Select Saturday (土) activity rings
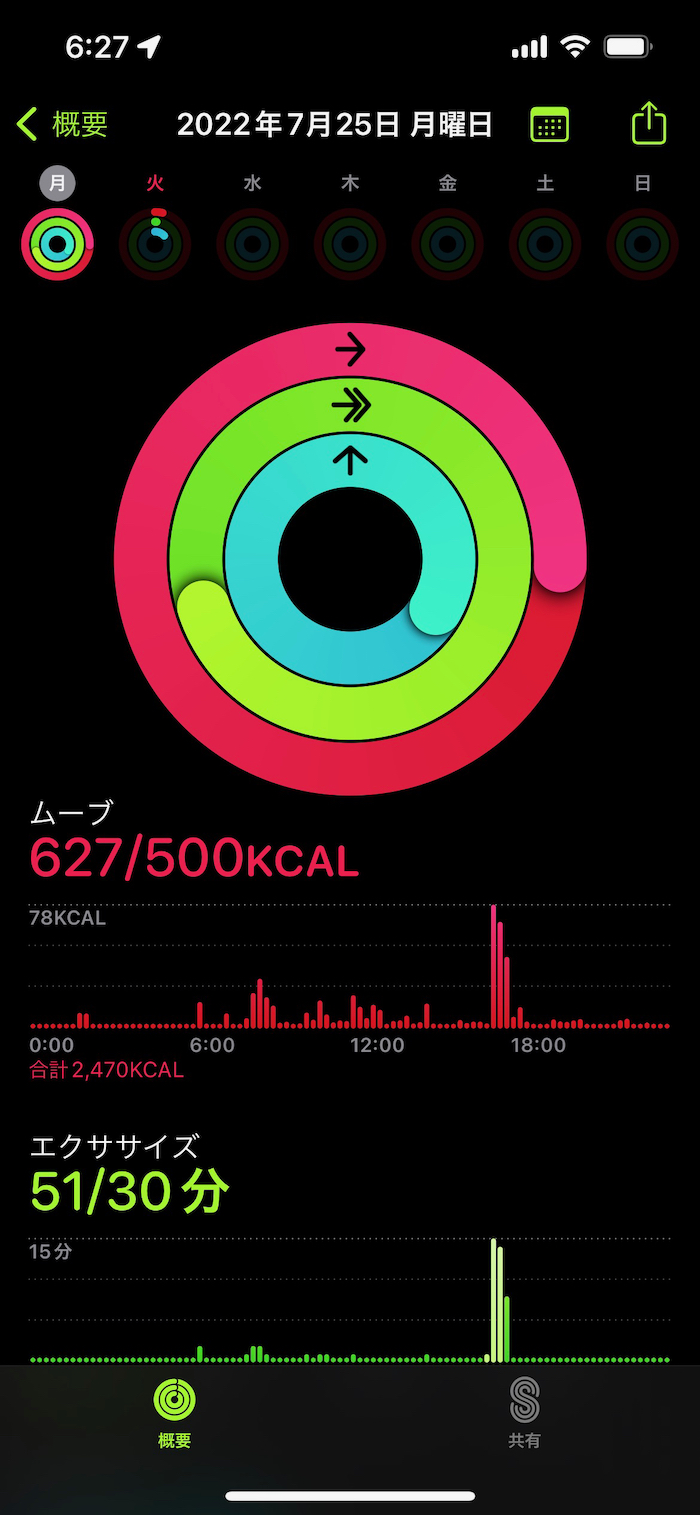Image resolution: width=700 pixels, height=1515 pixels. coord(545,243)
